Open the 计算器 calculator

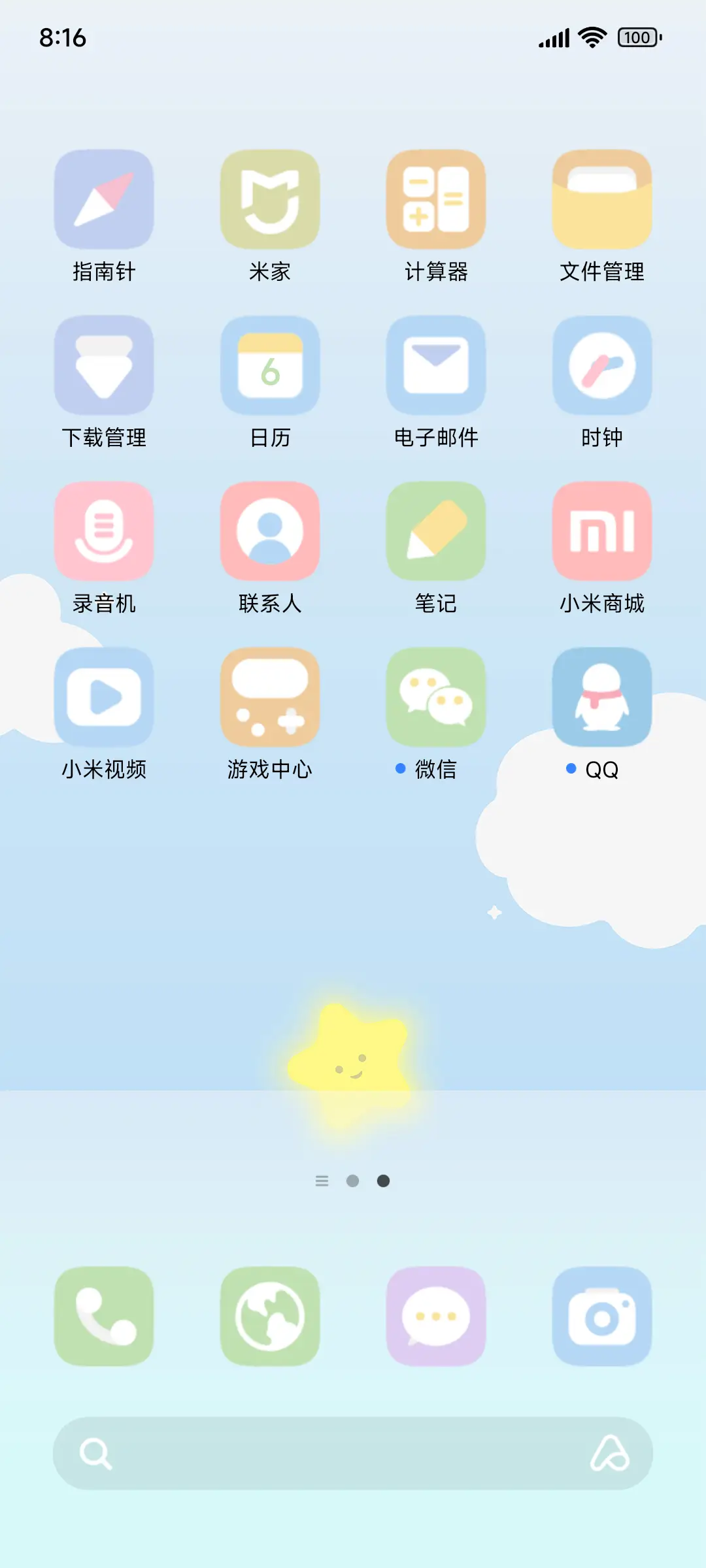436,200
